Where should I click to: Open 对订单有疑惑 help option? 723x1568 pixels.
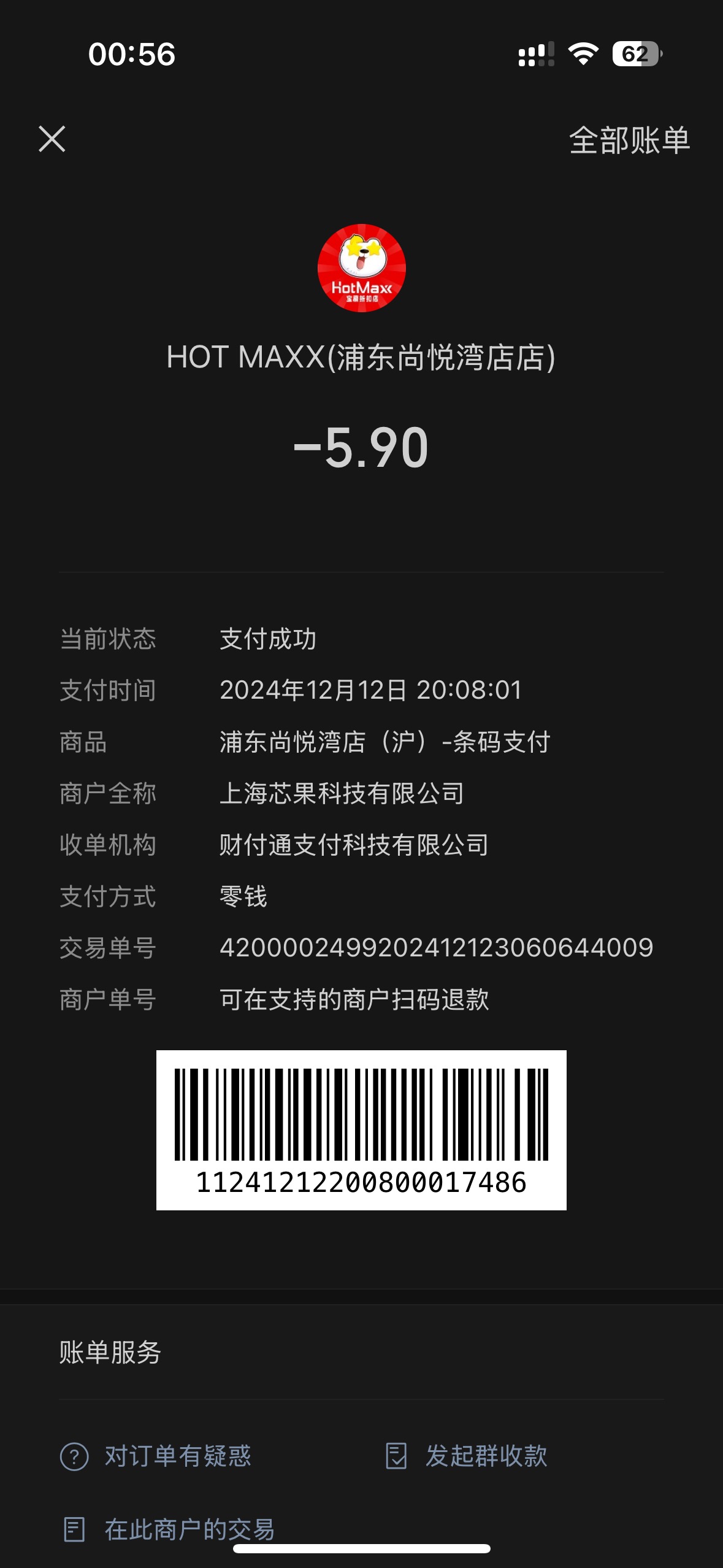point(156,1456)
